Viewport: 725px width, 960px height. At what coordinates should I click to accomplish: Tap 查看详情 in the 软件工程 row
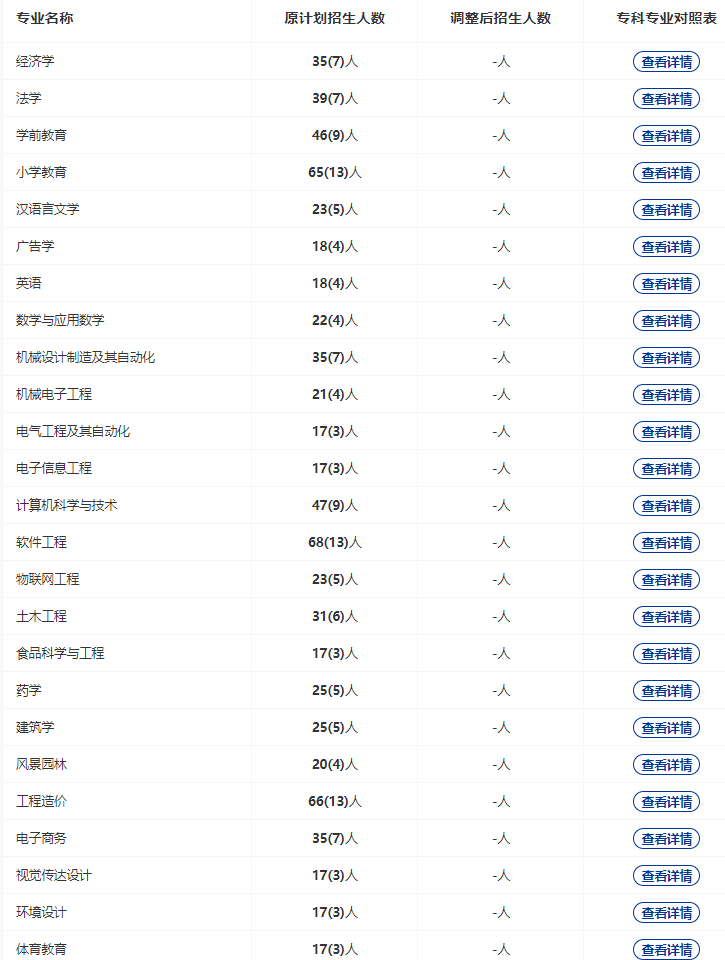[666, 543]
